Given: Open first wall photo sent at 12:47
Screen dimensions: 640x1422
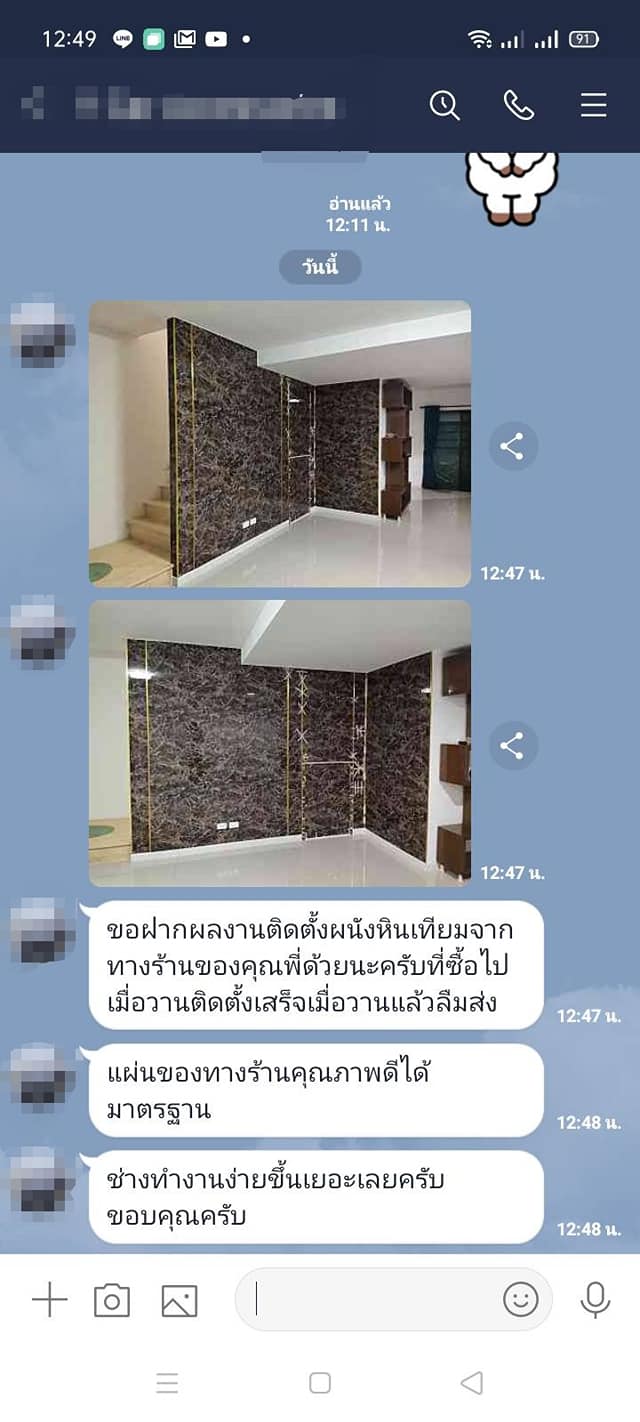Looking at the screenshot, I should 280,443.
